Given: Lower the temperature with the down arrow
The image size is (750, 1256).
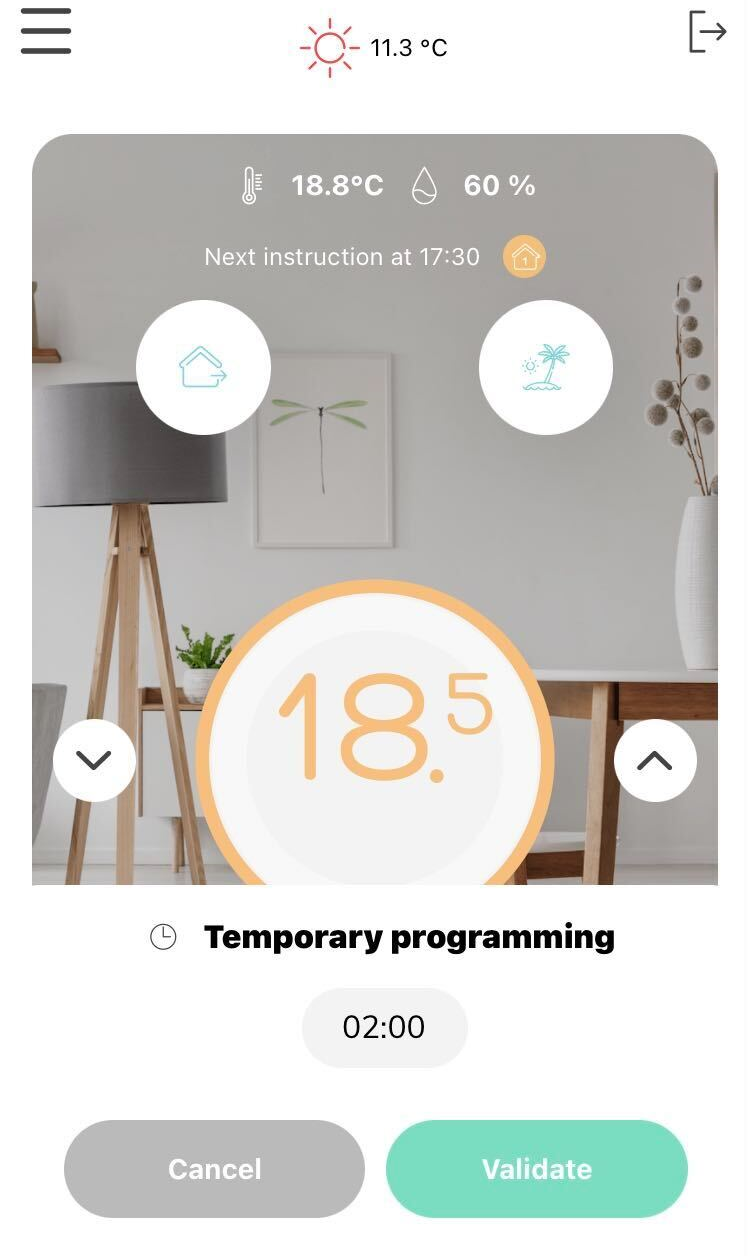Looking at the screenshot, I should coord(94,760).
